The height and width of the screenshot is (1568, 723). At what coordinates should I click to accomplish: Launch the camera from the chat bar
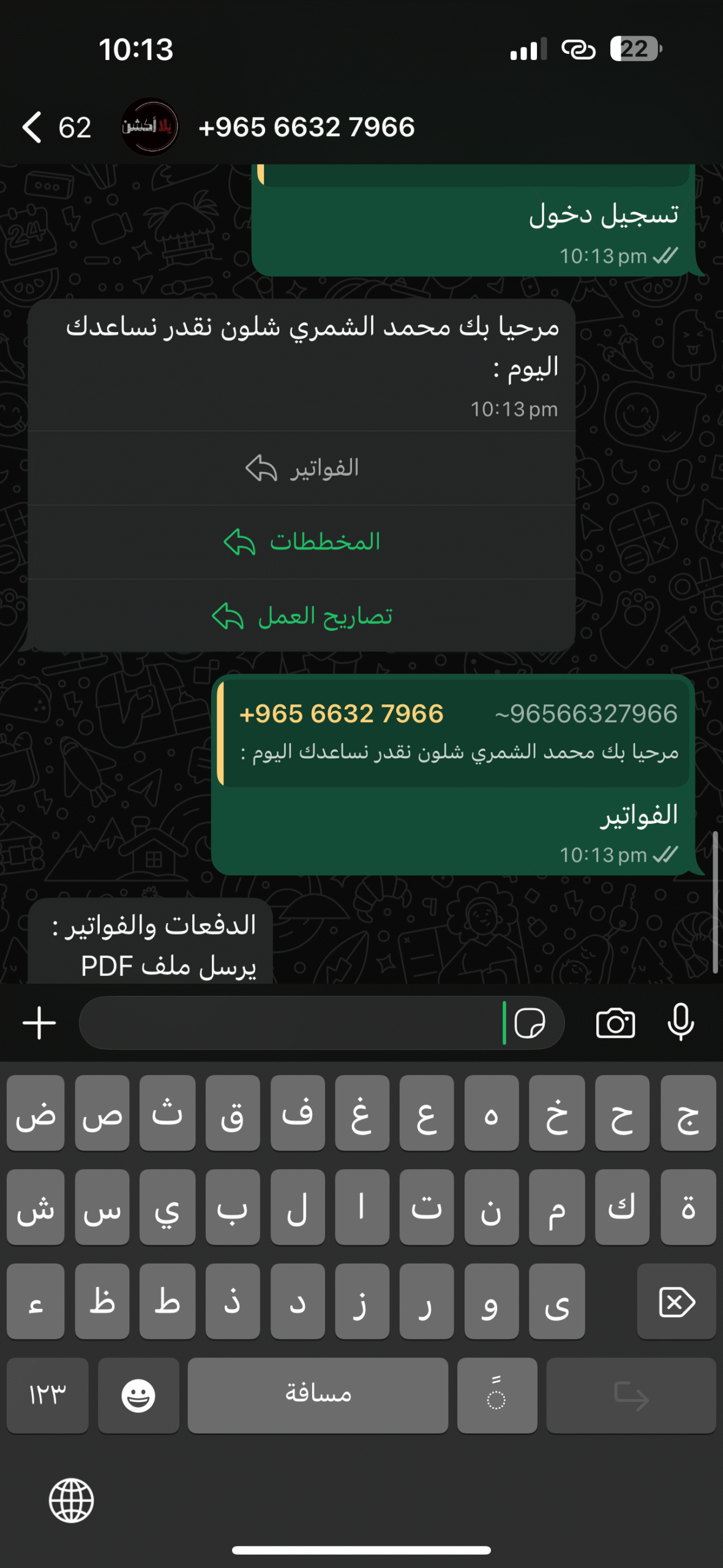[x=615, y=1023]
